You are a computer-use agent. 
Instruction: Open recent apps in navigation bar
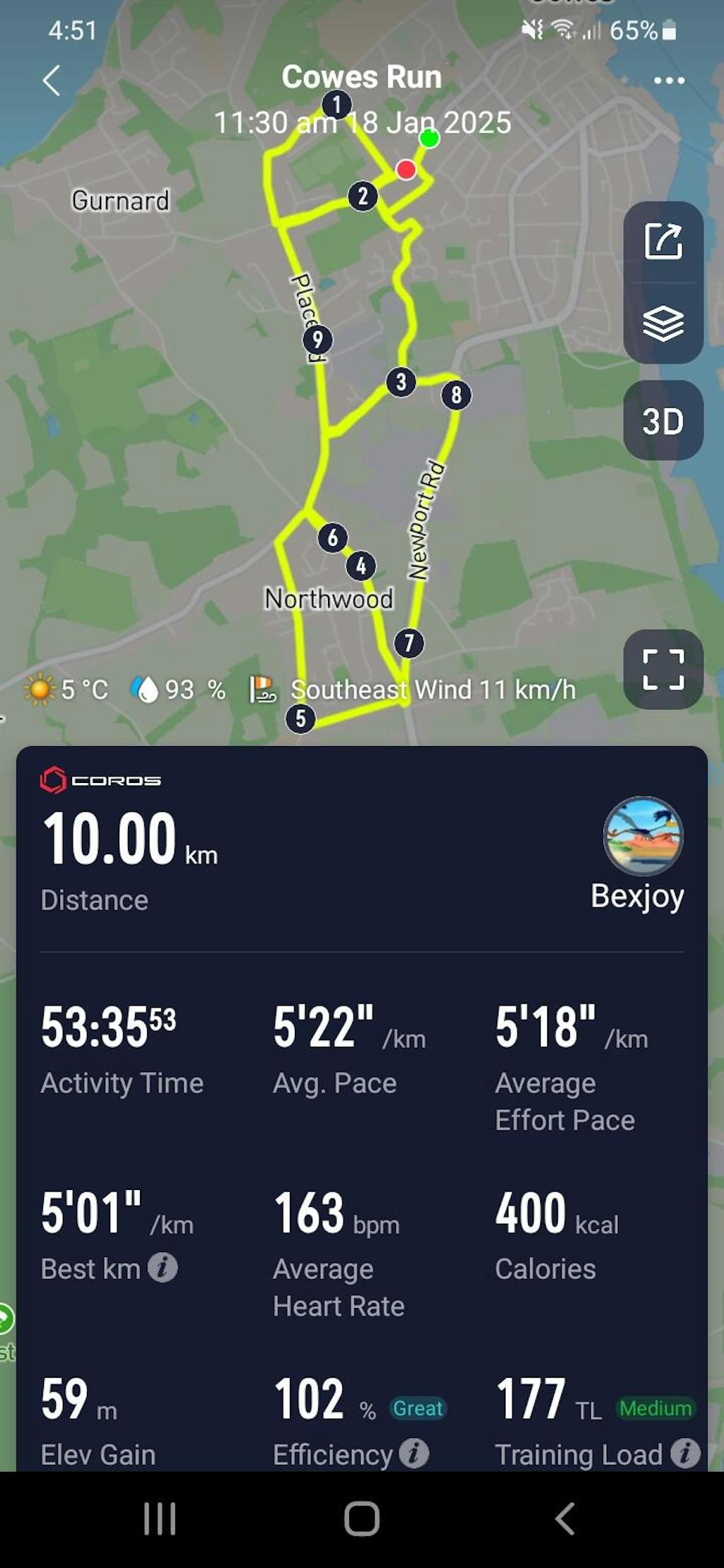[160, 1518]
